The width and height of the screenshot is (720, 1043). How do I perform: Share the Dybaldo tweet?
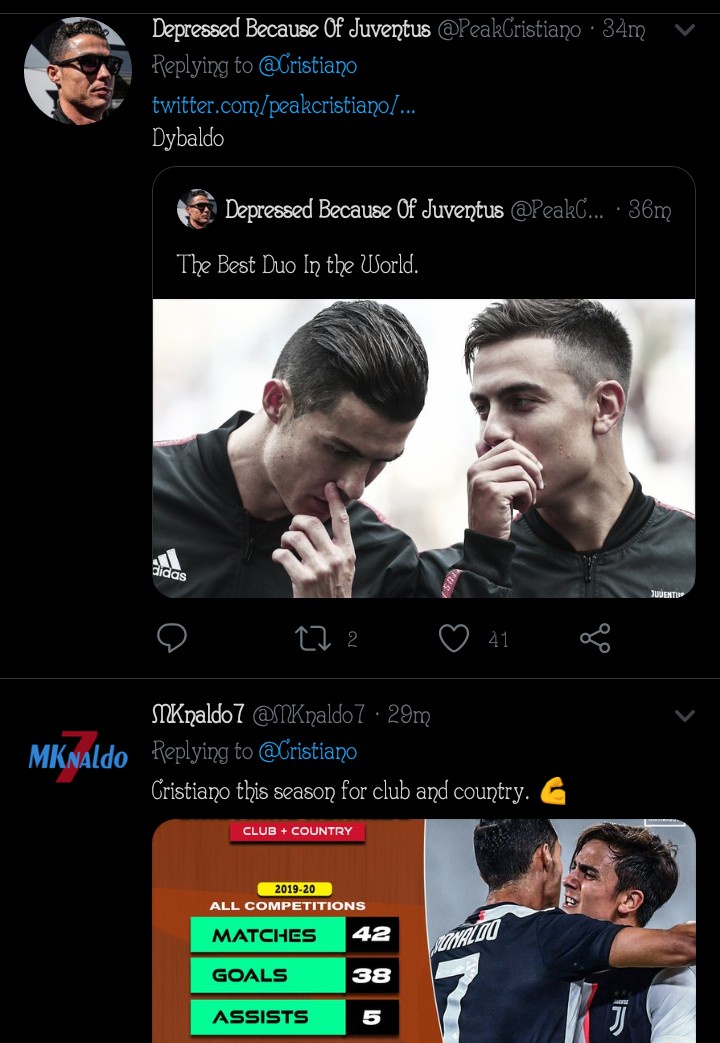coord(595,638)
